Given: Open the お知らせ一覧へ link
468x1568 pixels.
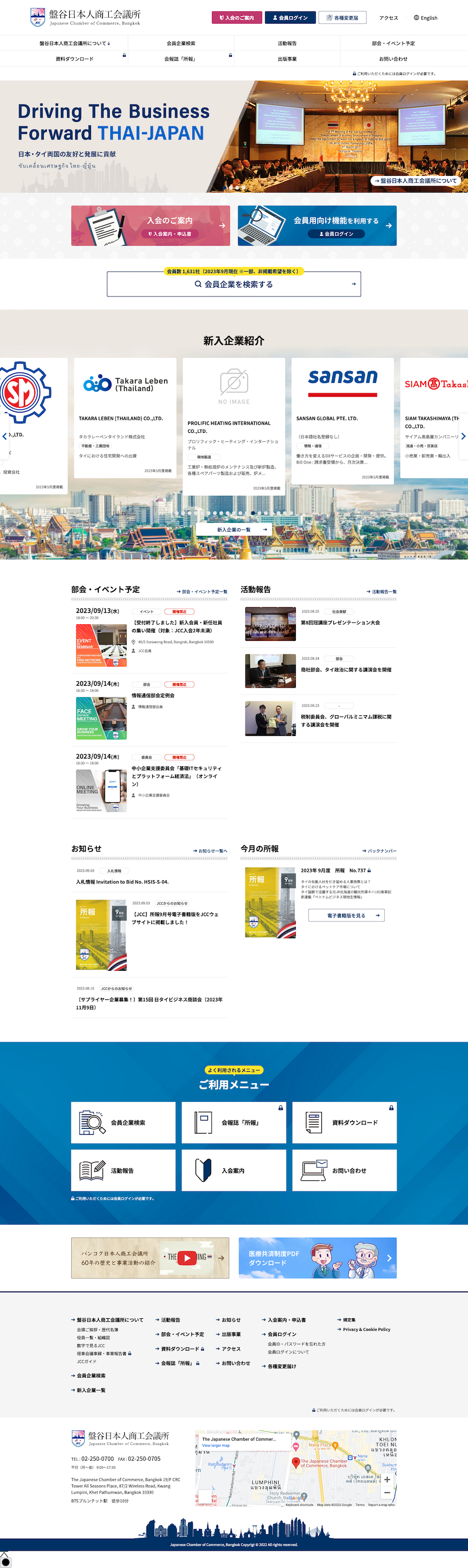Looking at the screenshot, I should pyautogui.click(x=211, y=851).
